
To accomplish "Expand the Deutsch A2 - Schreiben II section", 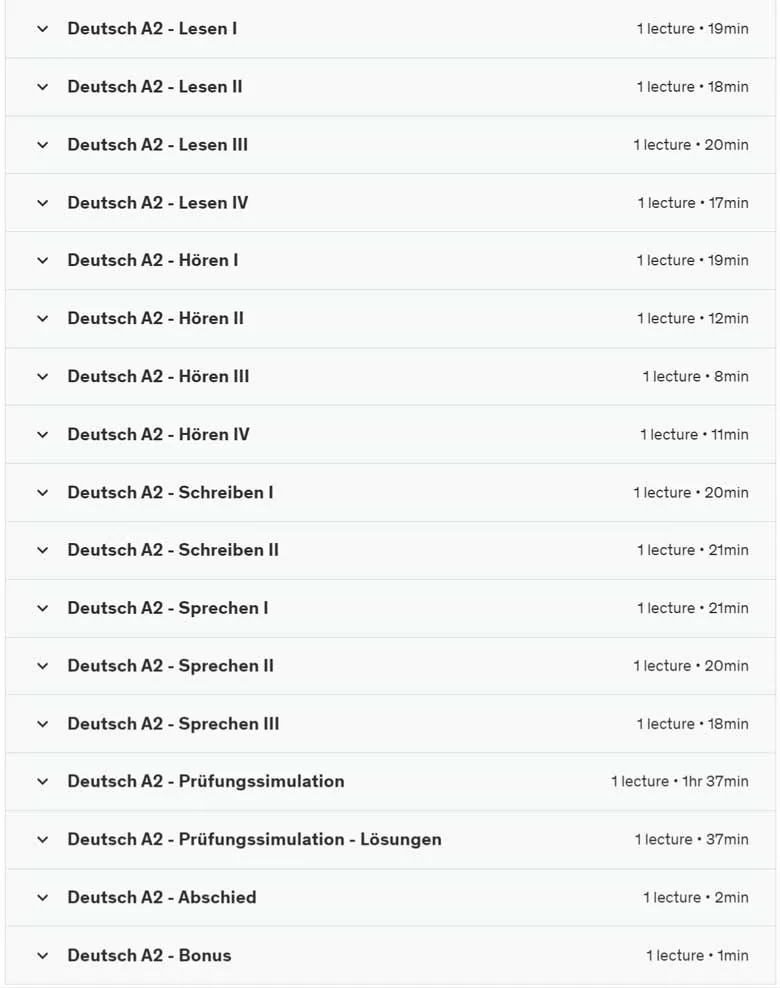I will 390,550.
